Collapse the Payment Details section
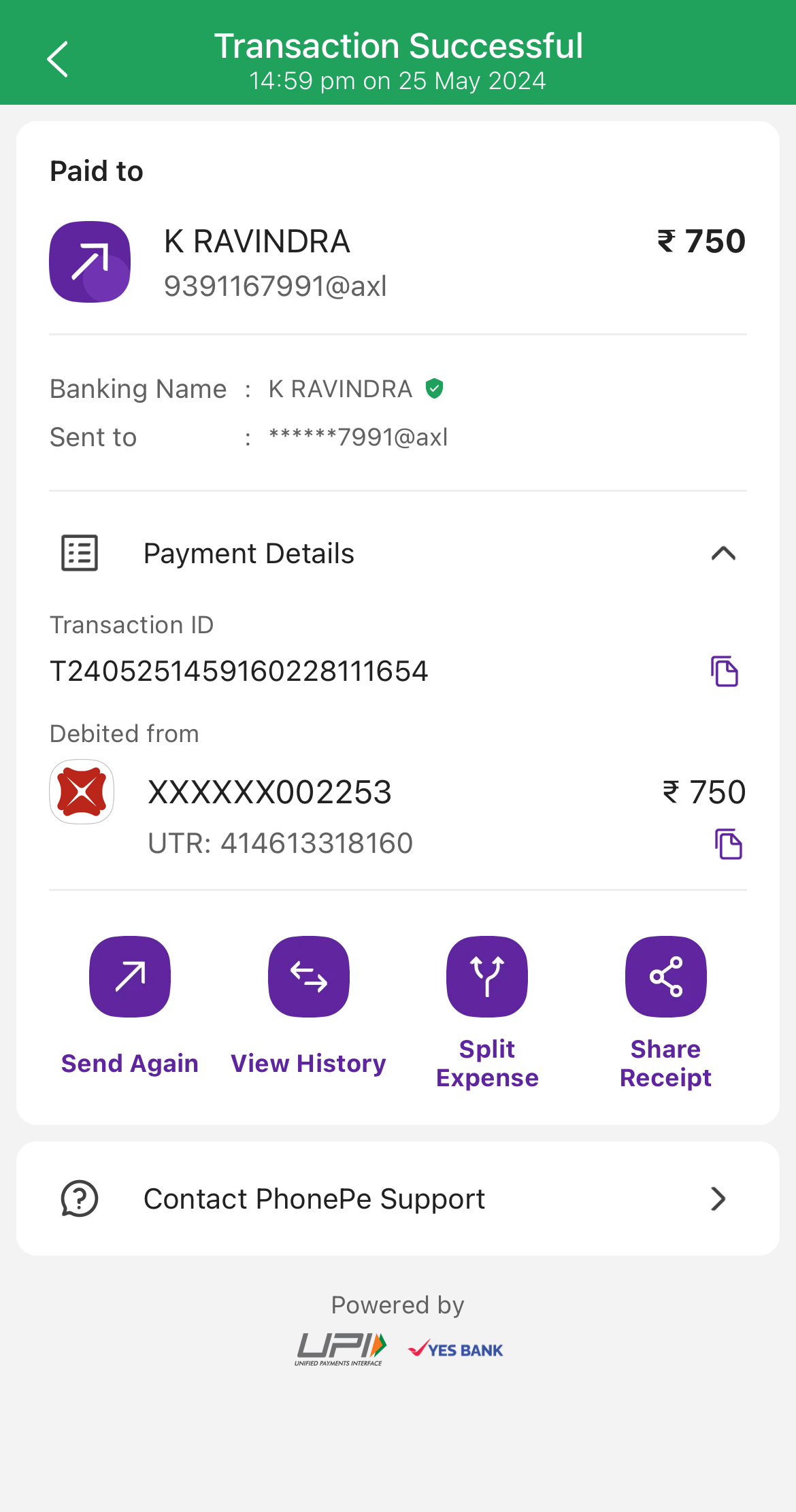This screenshot has height=1512, width=796. 723,554
